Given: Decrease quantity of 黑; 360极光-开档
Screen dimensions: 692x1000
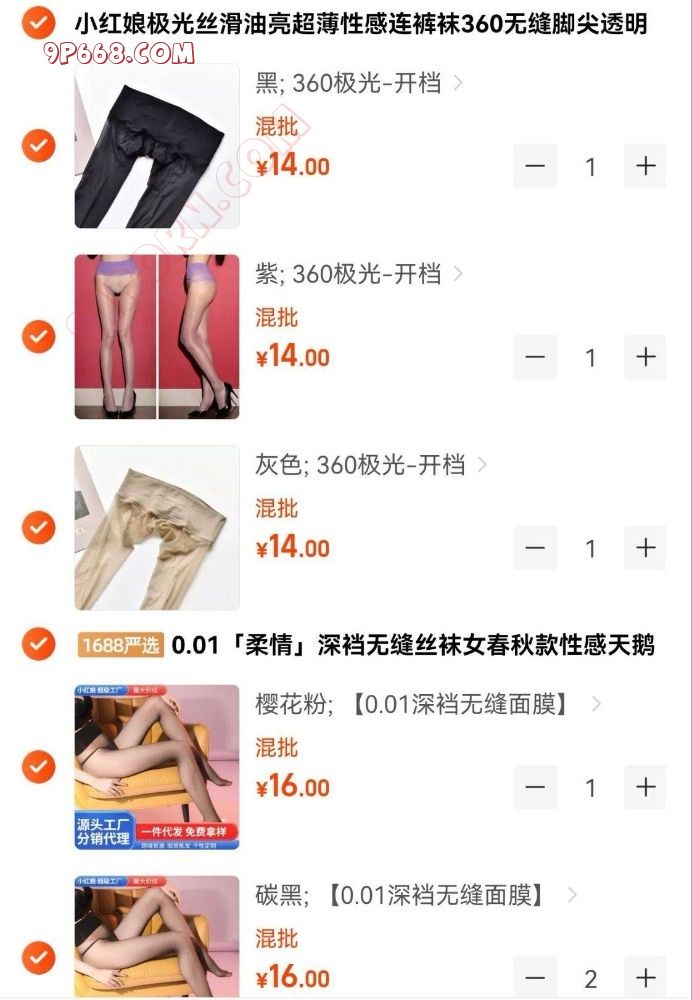Looking at the screenshot, I should tap(535, 166).
